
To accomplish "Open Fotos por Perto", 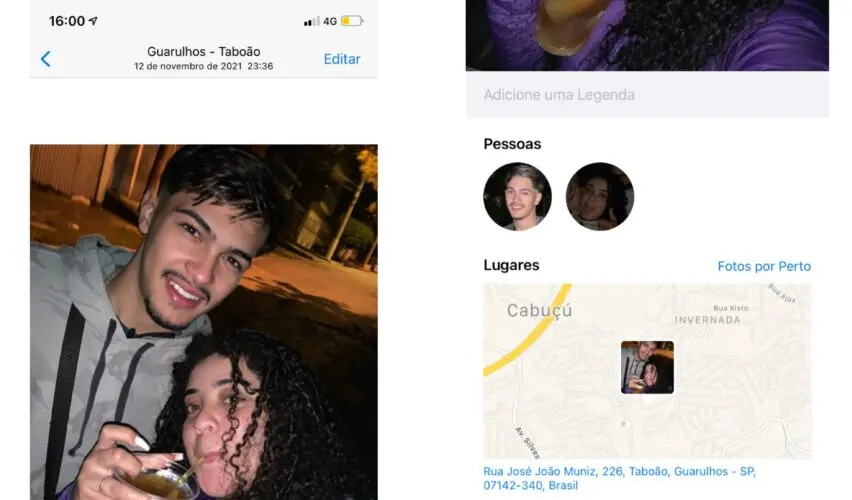I will pyautogui.click(x=764, y=266).
